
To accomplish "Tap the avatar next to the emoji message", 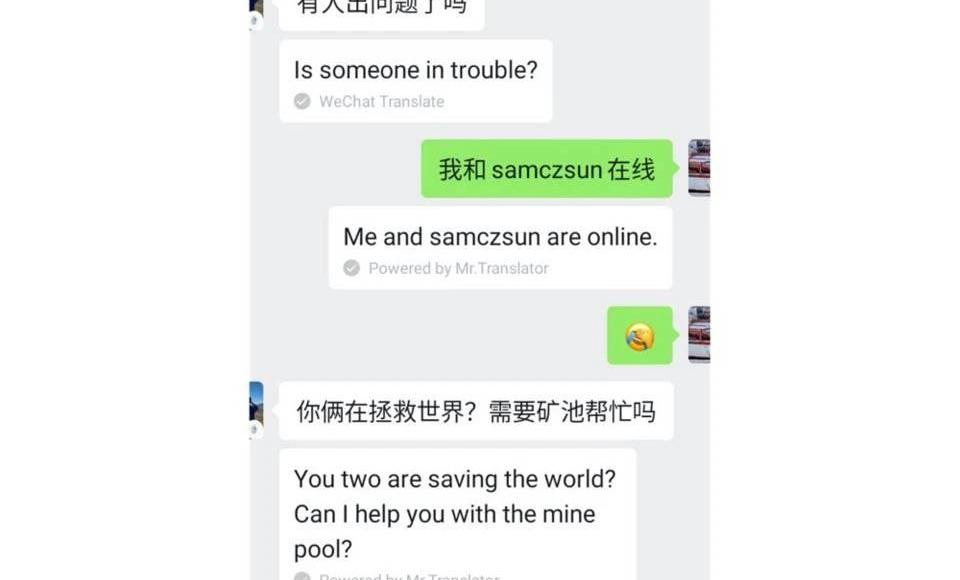I will [x=699, y=334].
